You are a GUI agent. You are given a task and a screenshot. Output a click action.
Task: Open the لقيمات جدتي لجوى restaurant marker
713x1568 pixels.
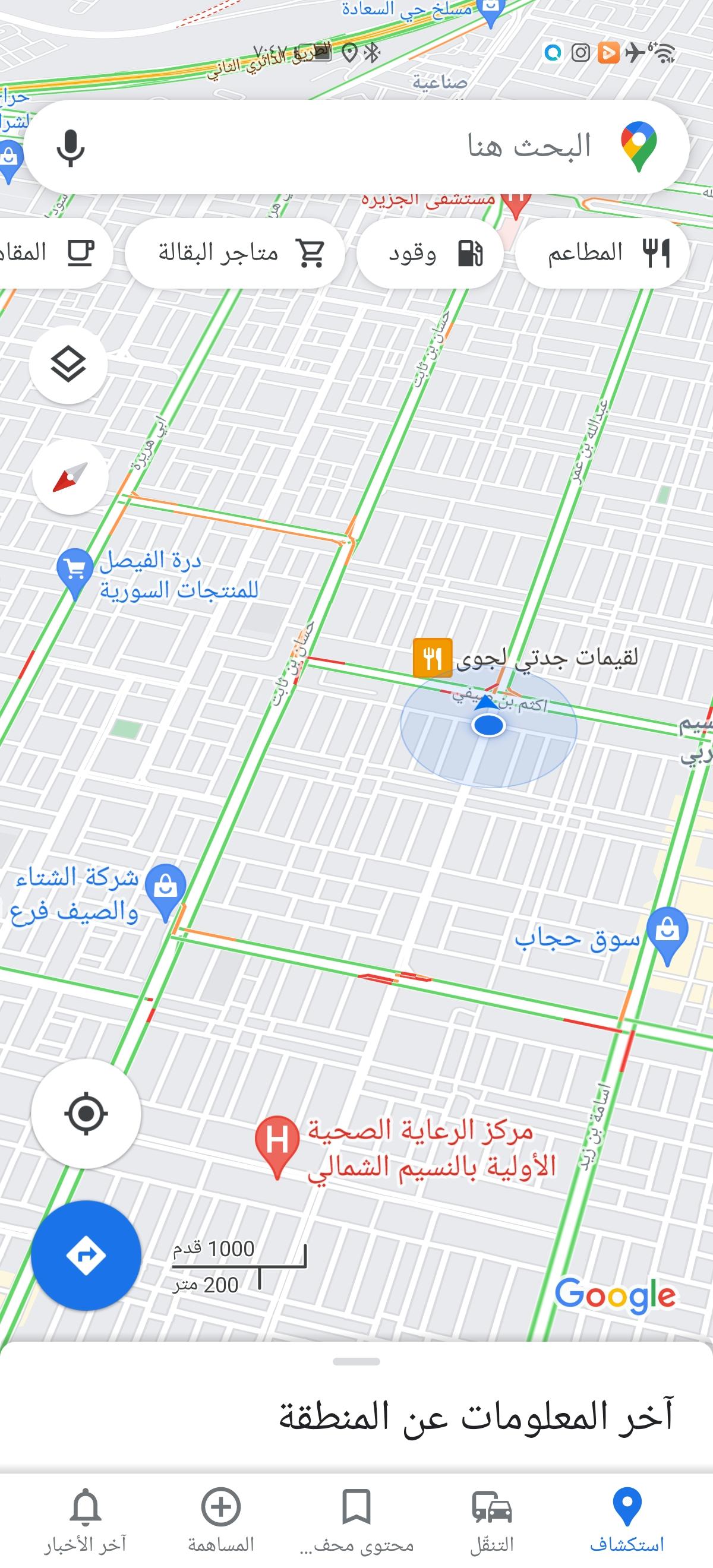click(433, 657)
